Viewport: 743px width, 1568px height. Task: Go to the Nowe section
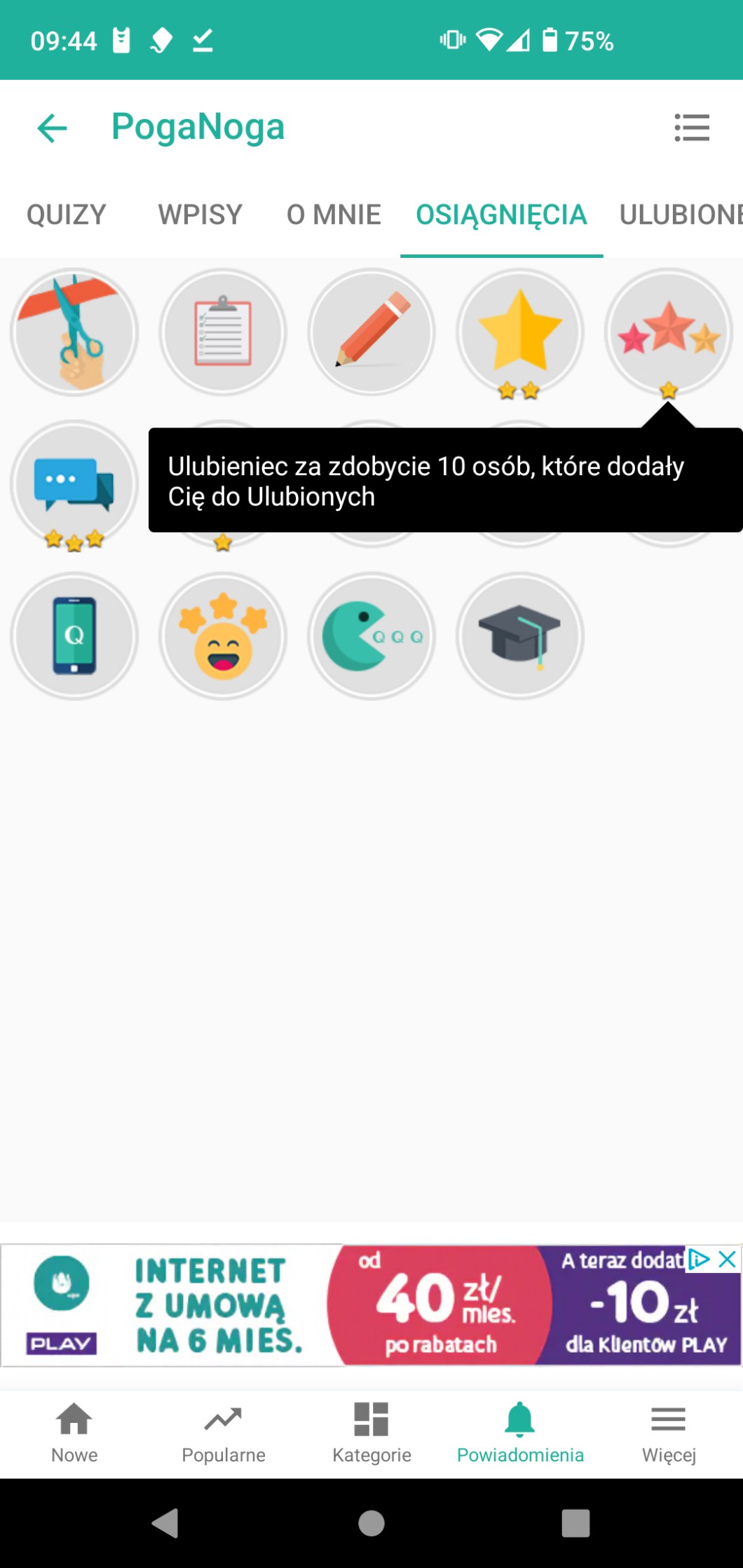click(x=74, y=1433)
